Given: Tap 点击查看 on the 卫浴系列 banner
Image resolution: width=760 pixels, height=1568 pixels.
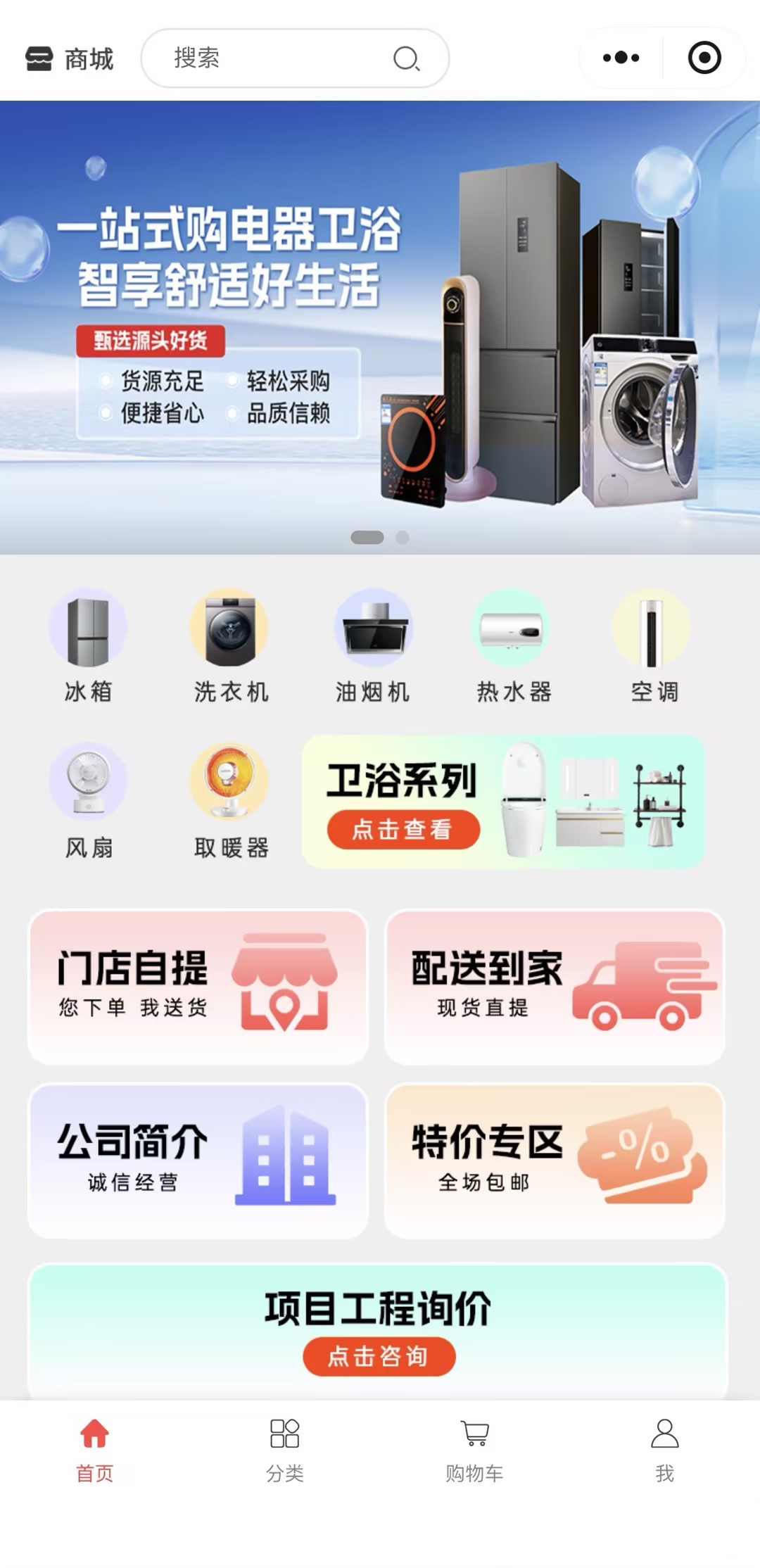Looking at the screenshot, I should pos(403,830).
